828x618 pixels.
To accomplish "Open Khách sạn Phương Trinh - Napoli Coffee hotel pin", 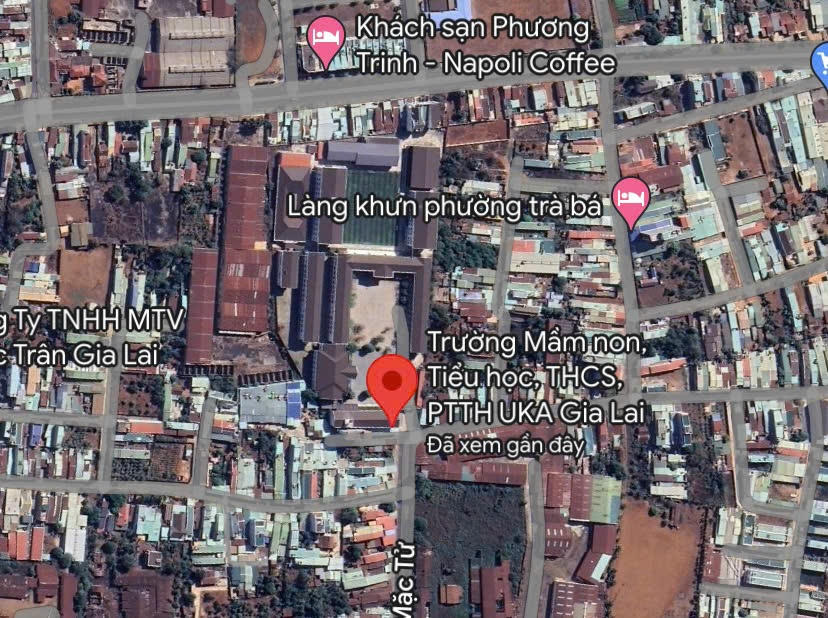I will pos(325,35).
